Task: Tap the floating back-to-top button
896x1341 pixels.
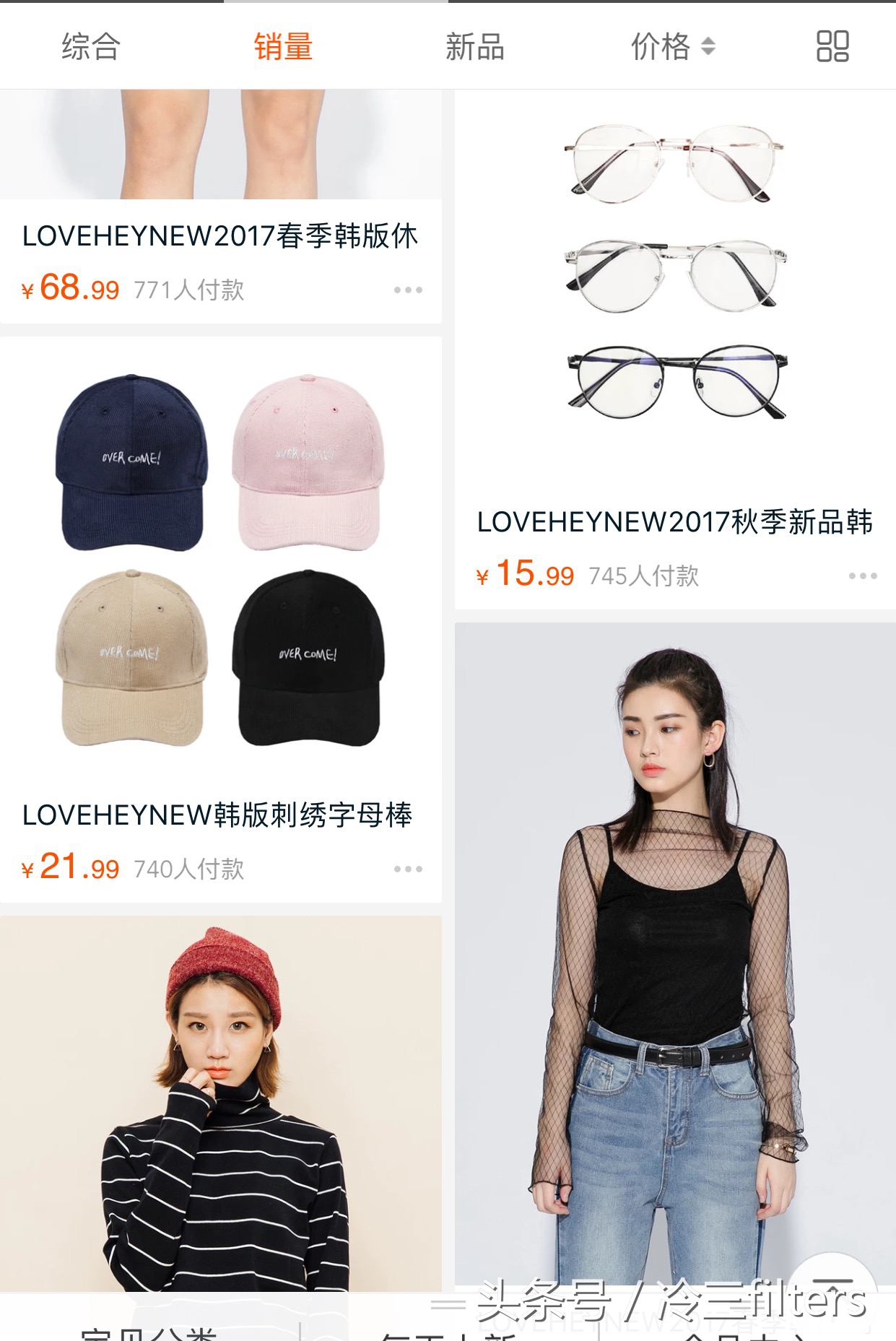Action: [x=832, y=1285]
